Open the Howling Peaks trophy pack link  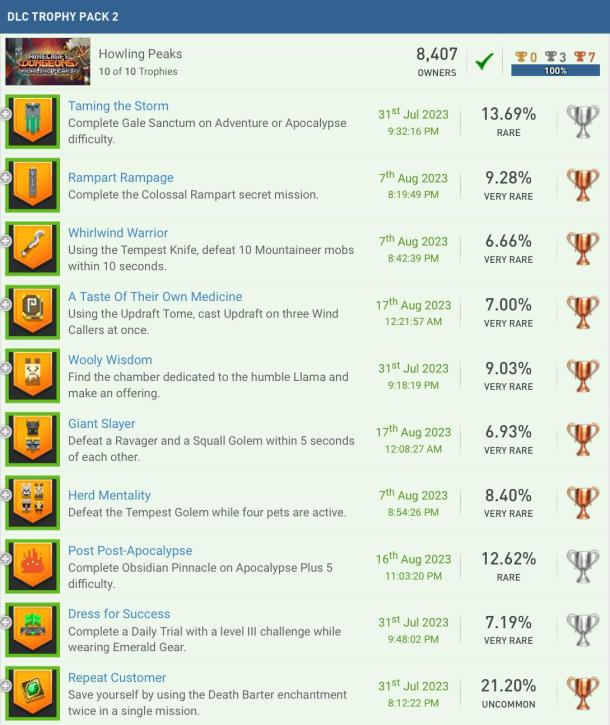tap(140, 54)
